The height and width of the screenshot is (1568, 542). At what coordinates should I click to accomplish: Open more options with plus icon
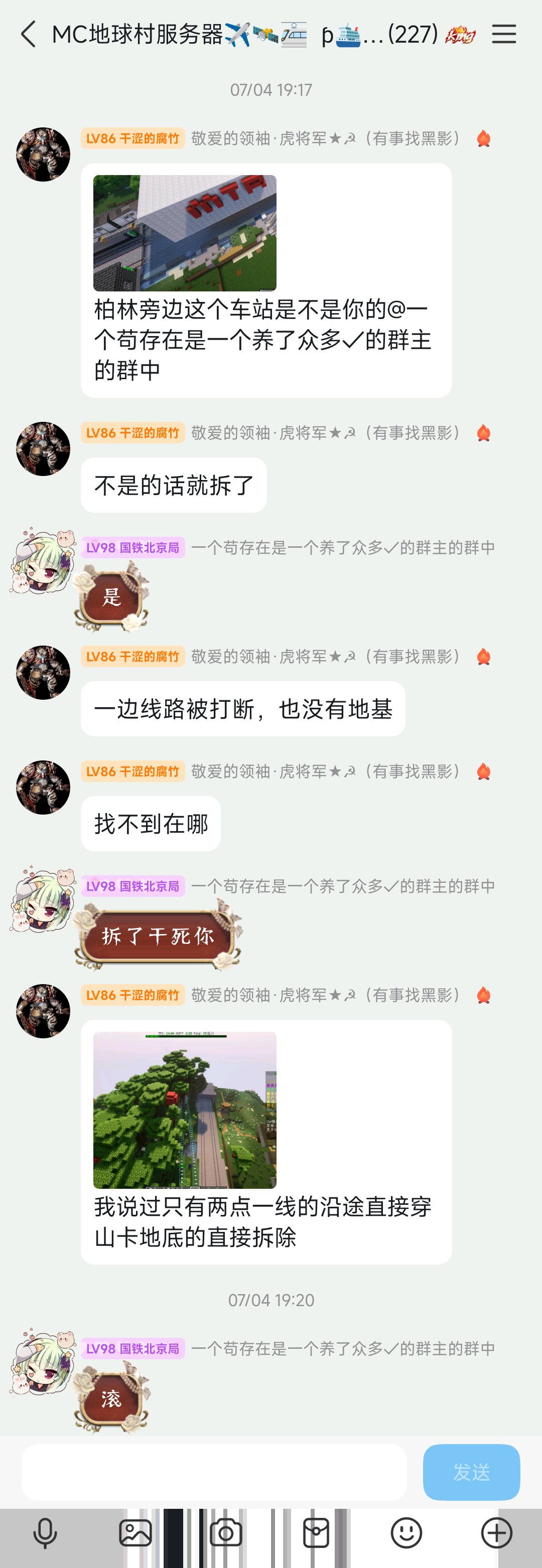[496, 1533]
